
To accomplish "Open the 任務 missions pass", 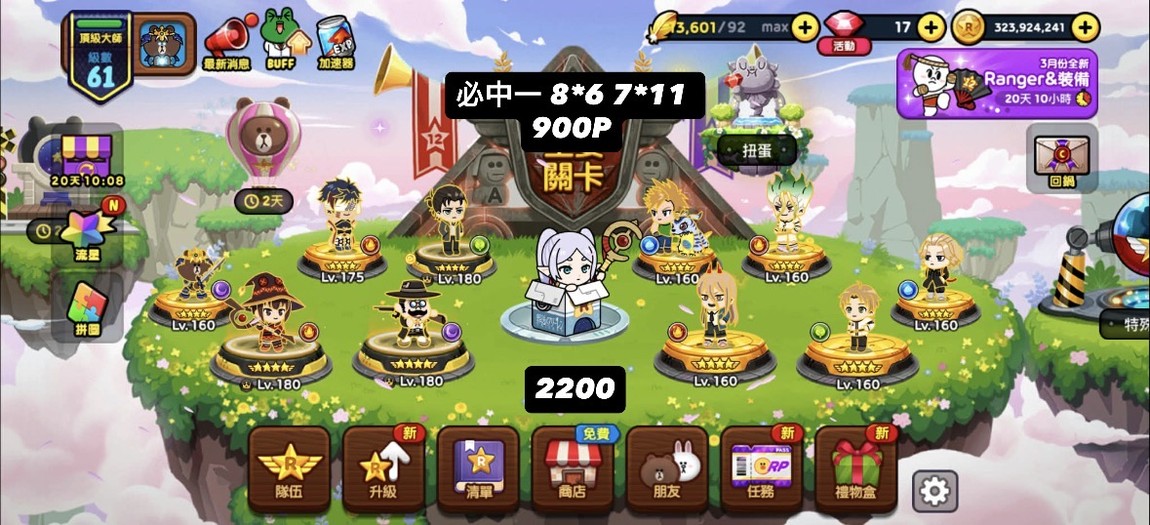I will pyautogui.click(x=762, y=469).
